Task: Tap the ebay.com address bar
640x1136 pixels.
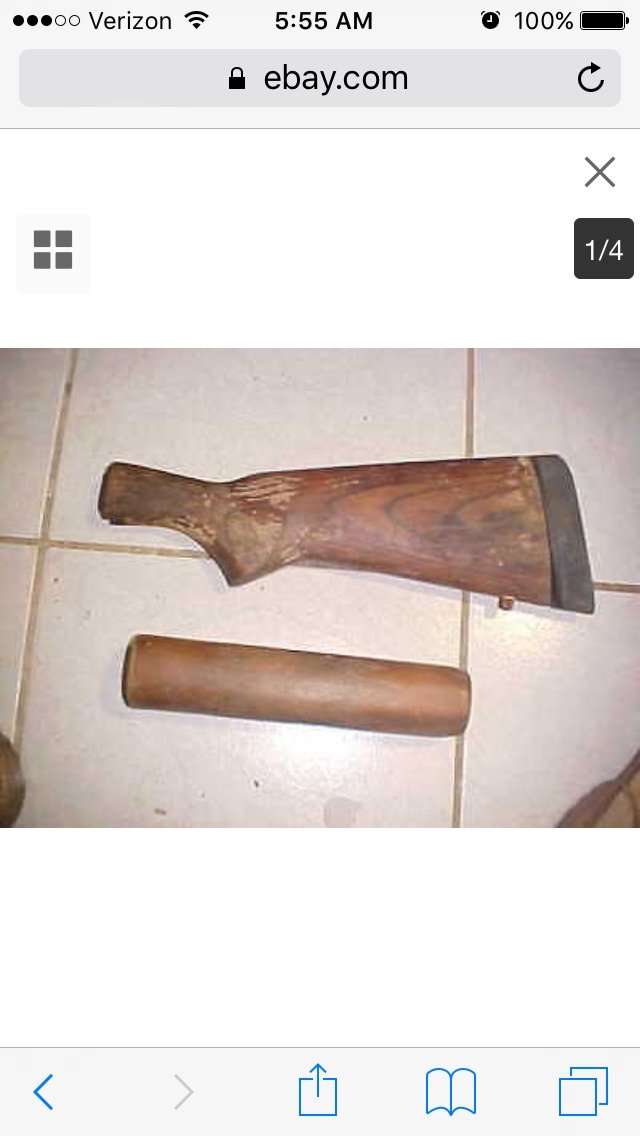Action: [x=320, y=78]
